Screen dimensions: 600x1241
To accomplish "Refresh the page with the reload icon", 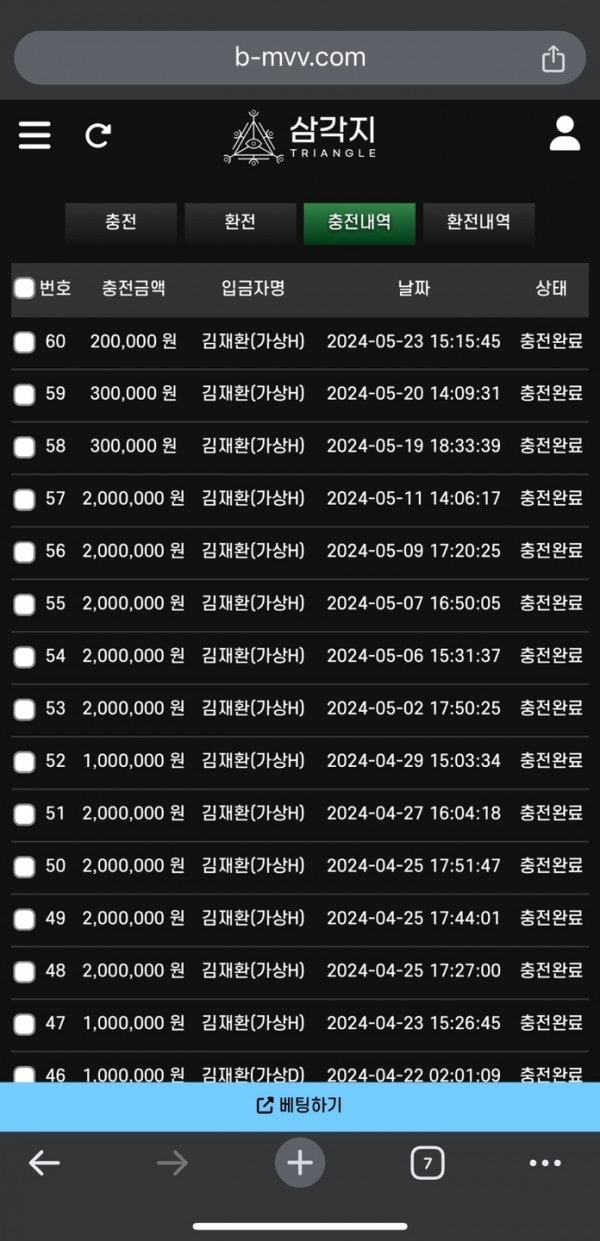I will point(97,135).
